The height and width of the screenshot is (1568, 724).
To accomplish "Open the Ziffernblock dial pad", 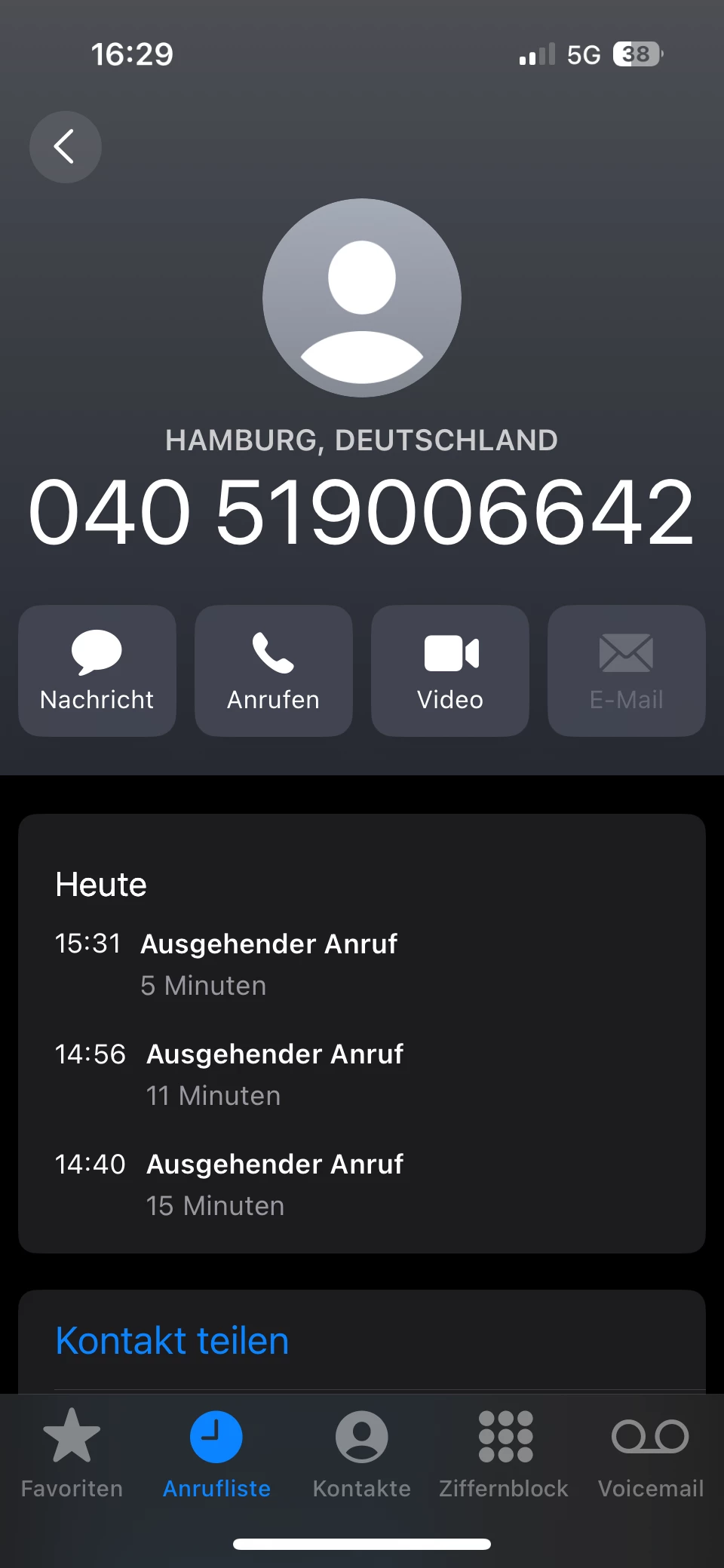I will tap(505, 1453).
